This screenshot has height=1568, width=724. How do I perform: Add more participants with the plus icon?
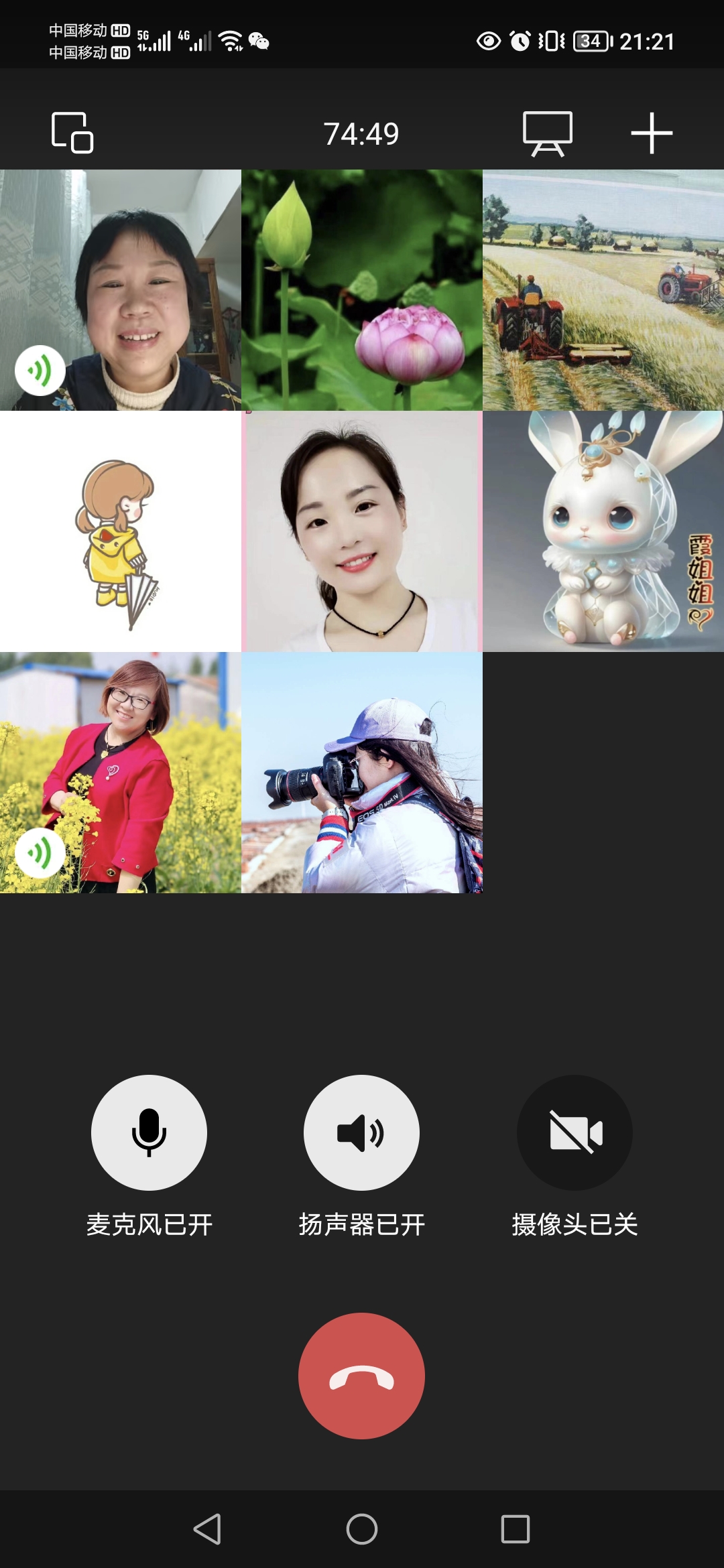(x=651, y=133)
